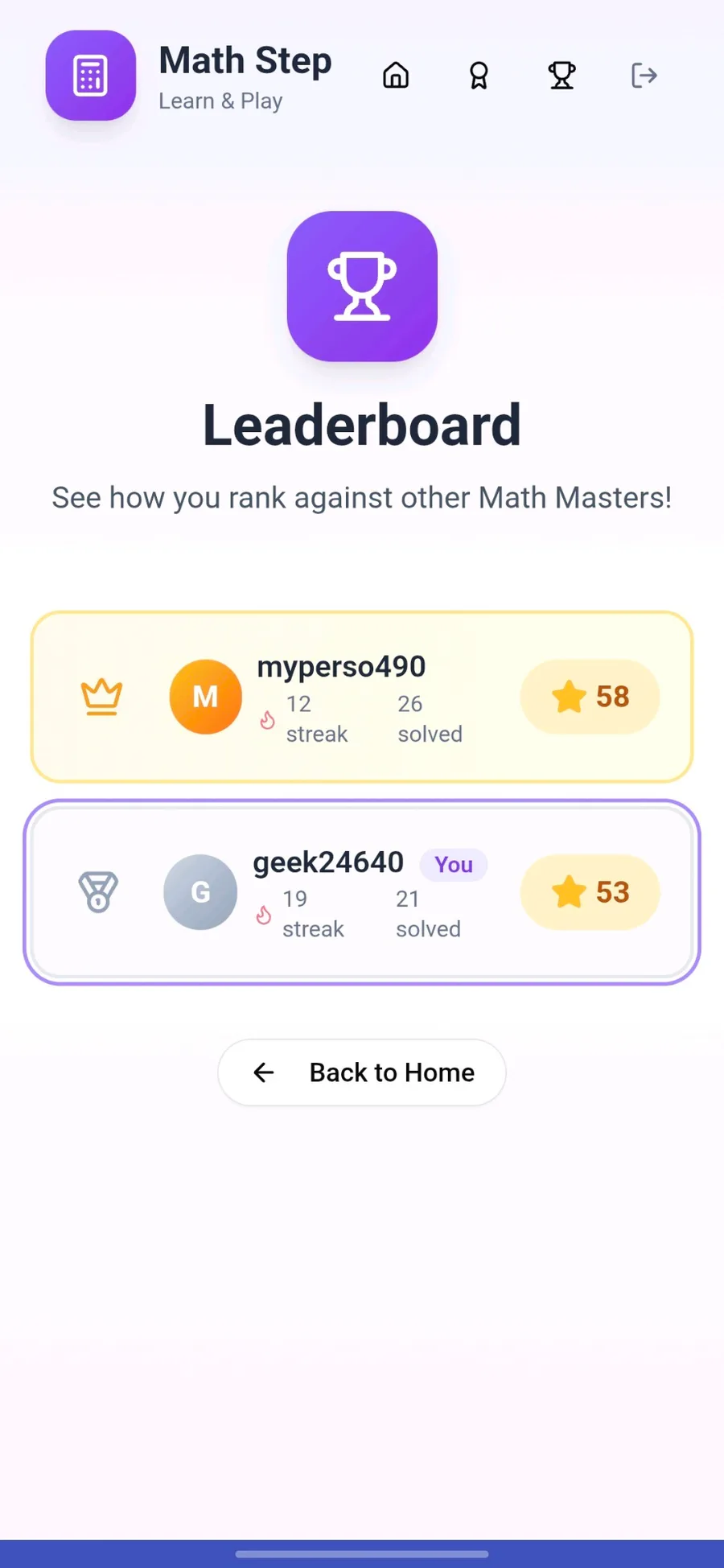The image size is (724, 1568).
Task: Tap the logout icon
Action: [644, 76]
